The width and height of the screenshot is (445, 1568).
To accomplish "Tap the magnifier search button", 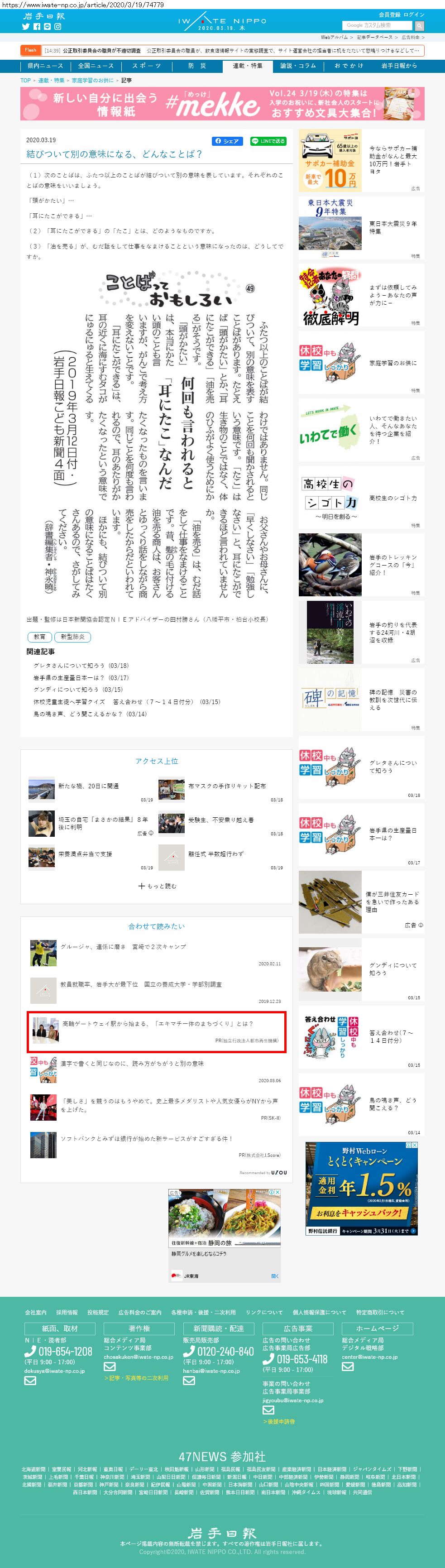I will tap(420, 25).
